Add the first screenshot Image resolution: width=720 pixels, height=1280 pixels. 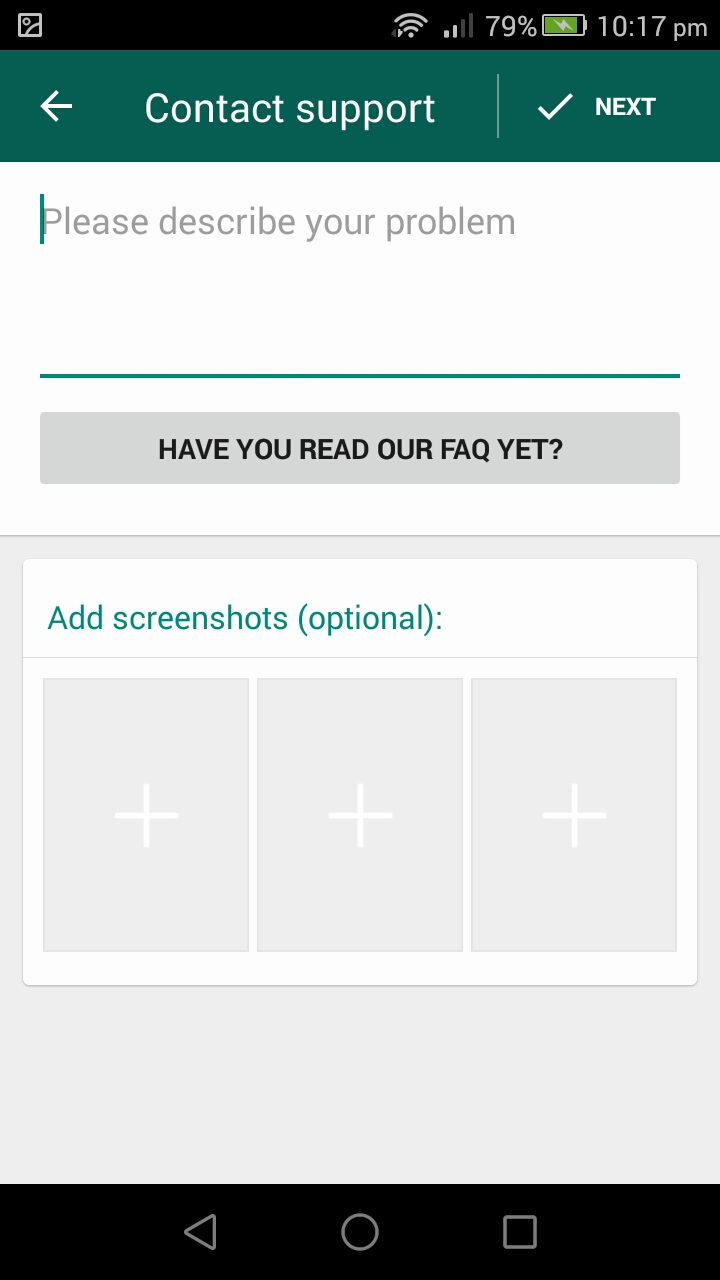pos(146,815)
